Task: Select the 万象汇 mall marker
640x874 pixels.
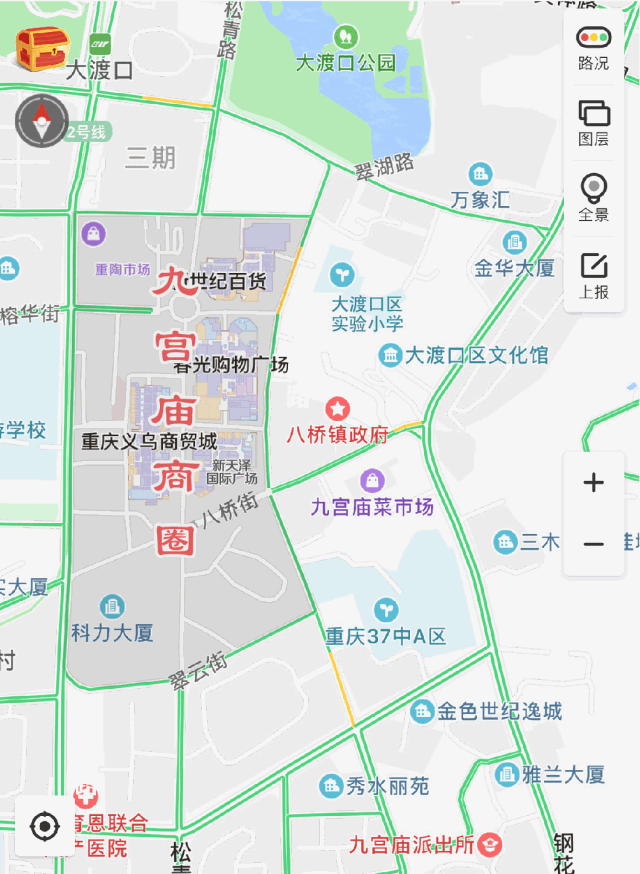Action: [x=481, y=175]
